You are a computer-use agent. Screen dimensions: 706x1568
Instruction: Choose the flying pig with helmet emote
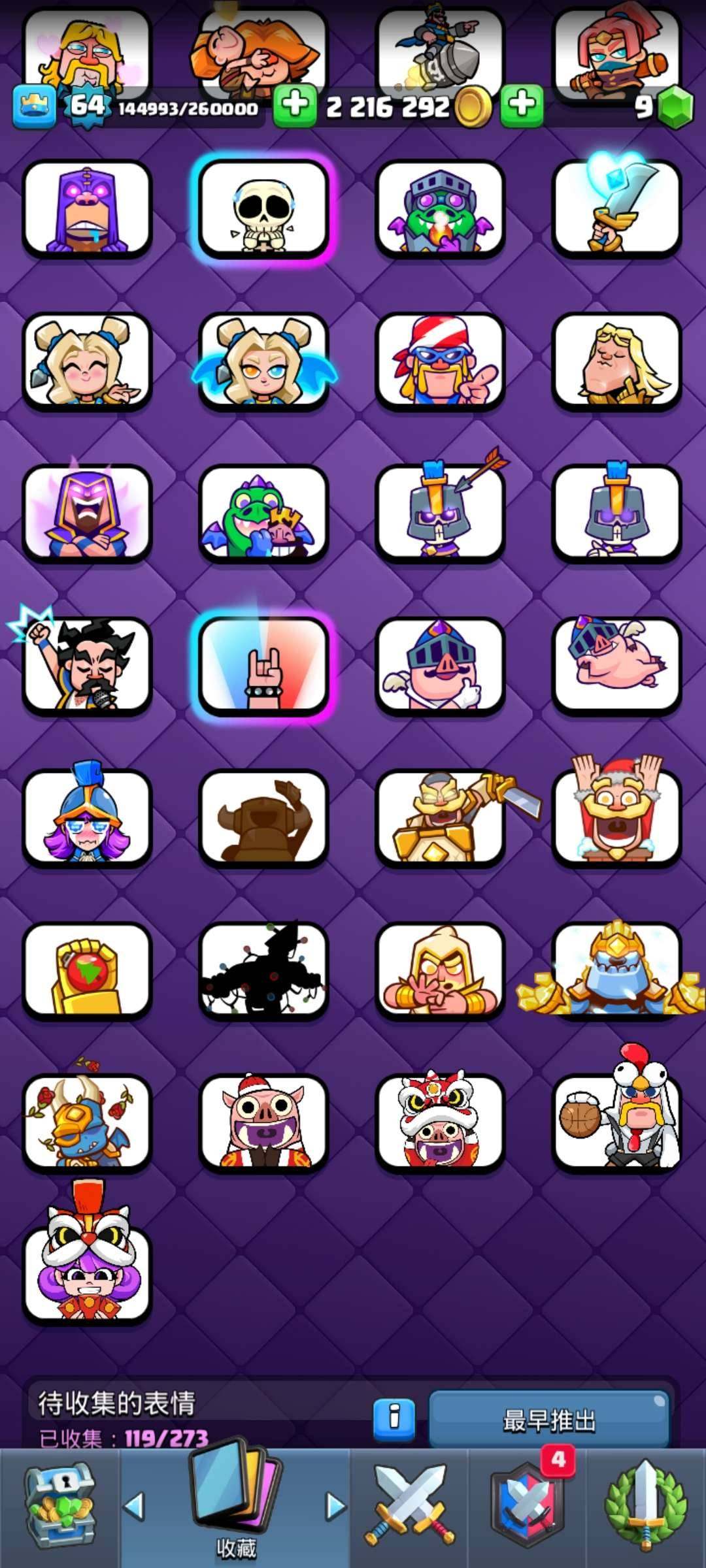[x=616, y=665]
